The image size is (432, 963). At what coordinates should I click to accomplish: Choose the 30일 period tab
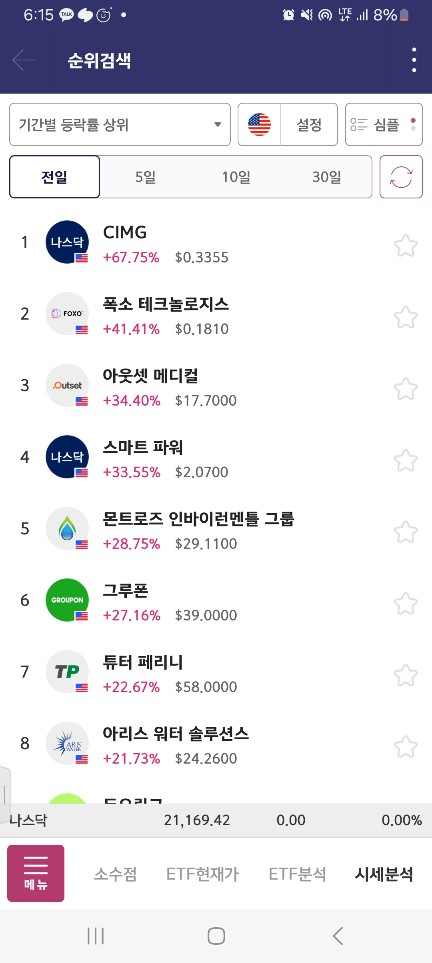(x=326, y=177)
